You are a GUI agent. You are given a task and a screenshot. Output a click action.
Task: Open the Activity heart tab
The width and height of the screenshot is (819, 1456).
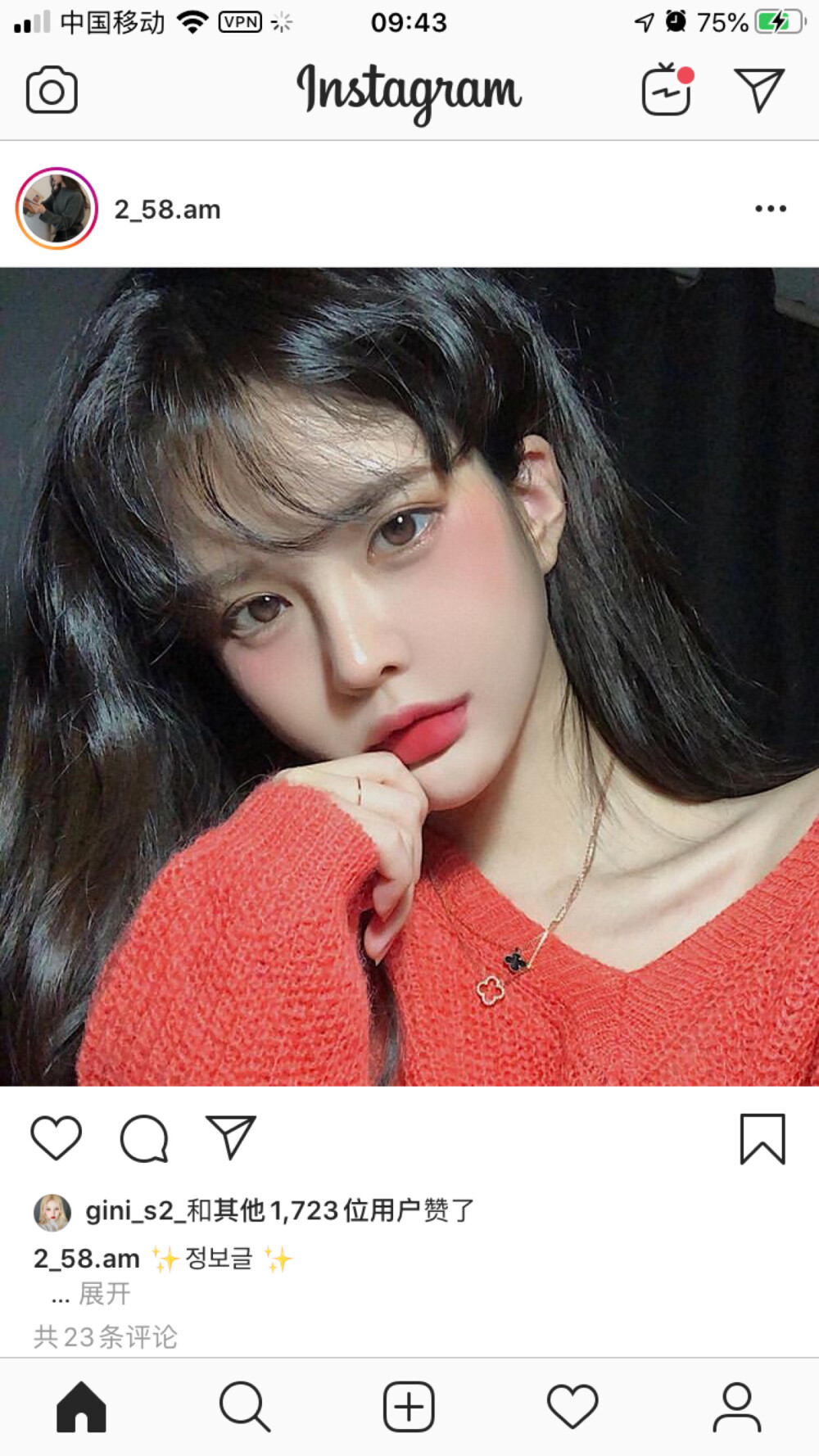[x=572, y=1407]
